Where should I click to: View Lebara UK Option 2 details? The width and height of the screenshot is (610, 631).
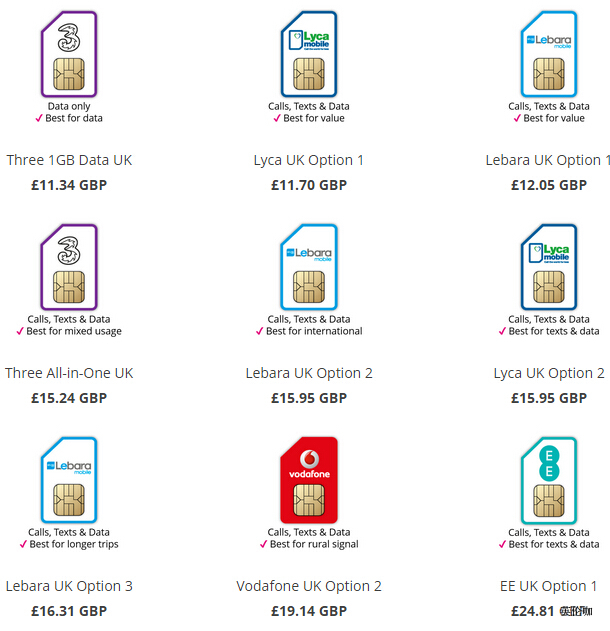pos(309,373)
